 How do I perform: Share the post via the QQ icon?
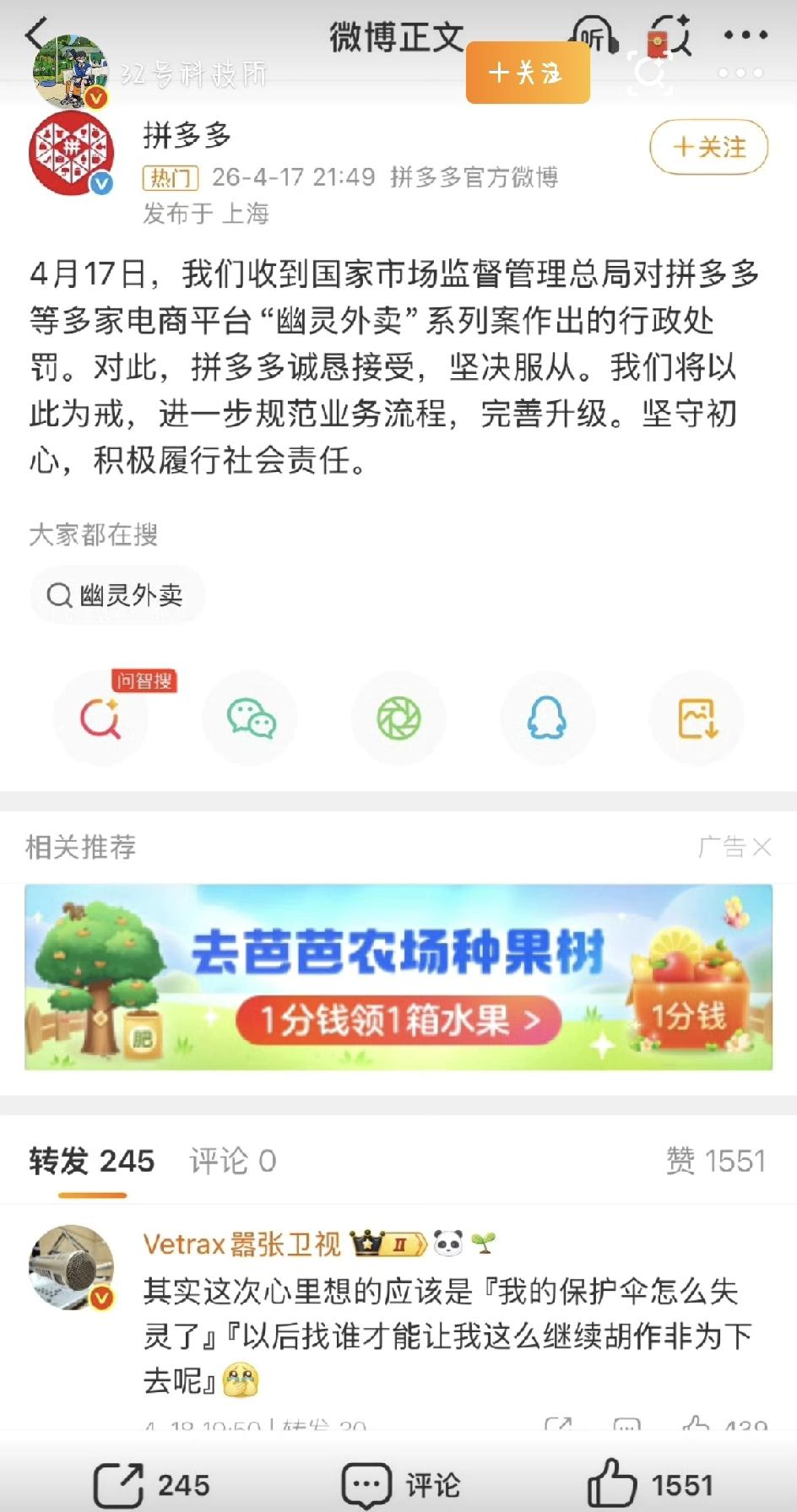tap(547, 719)
